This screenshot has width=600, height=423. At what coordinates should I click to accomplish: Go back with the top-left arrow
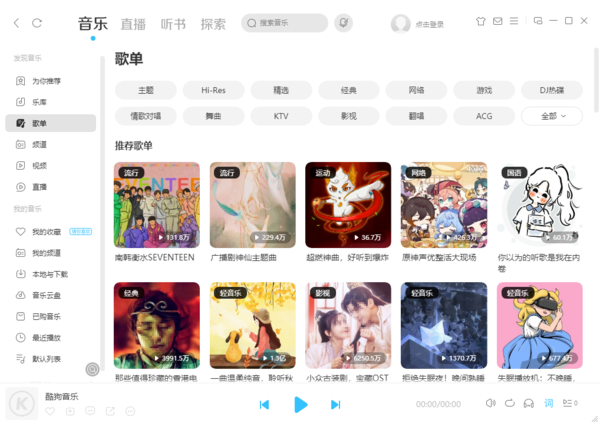tap(16, 22)
